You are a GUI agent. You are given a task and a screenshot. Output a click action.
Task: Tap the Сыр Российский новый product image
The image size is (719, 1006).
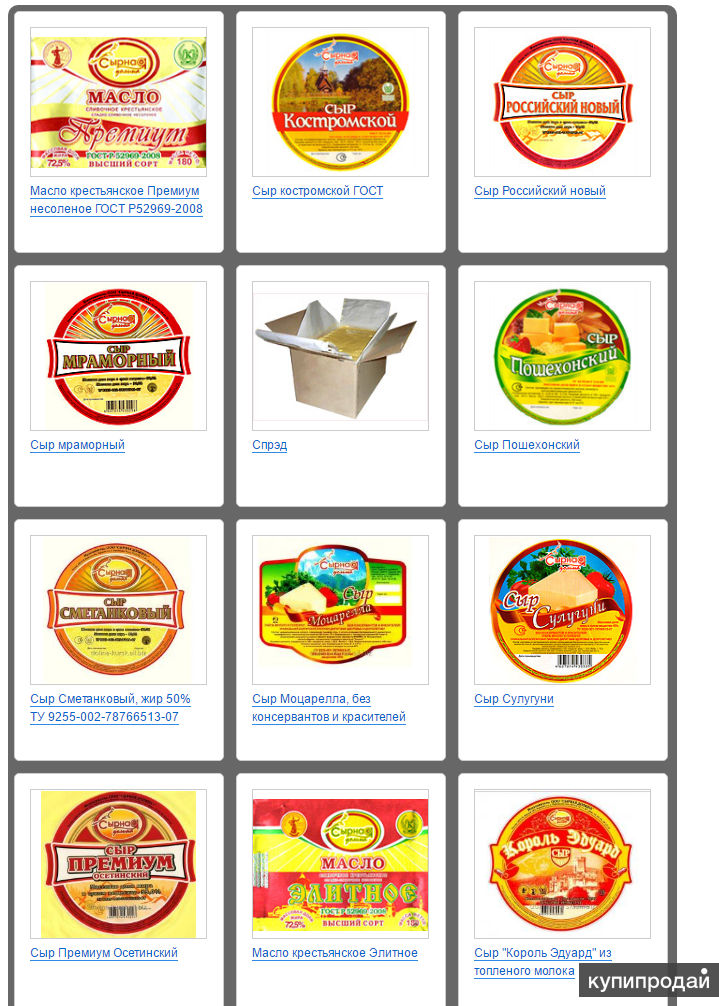(x=562, y=102)
